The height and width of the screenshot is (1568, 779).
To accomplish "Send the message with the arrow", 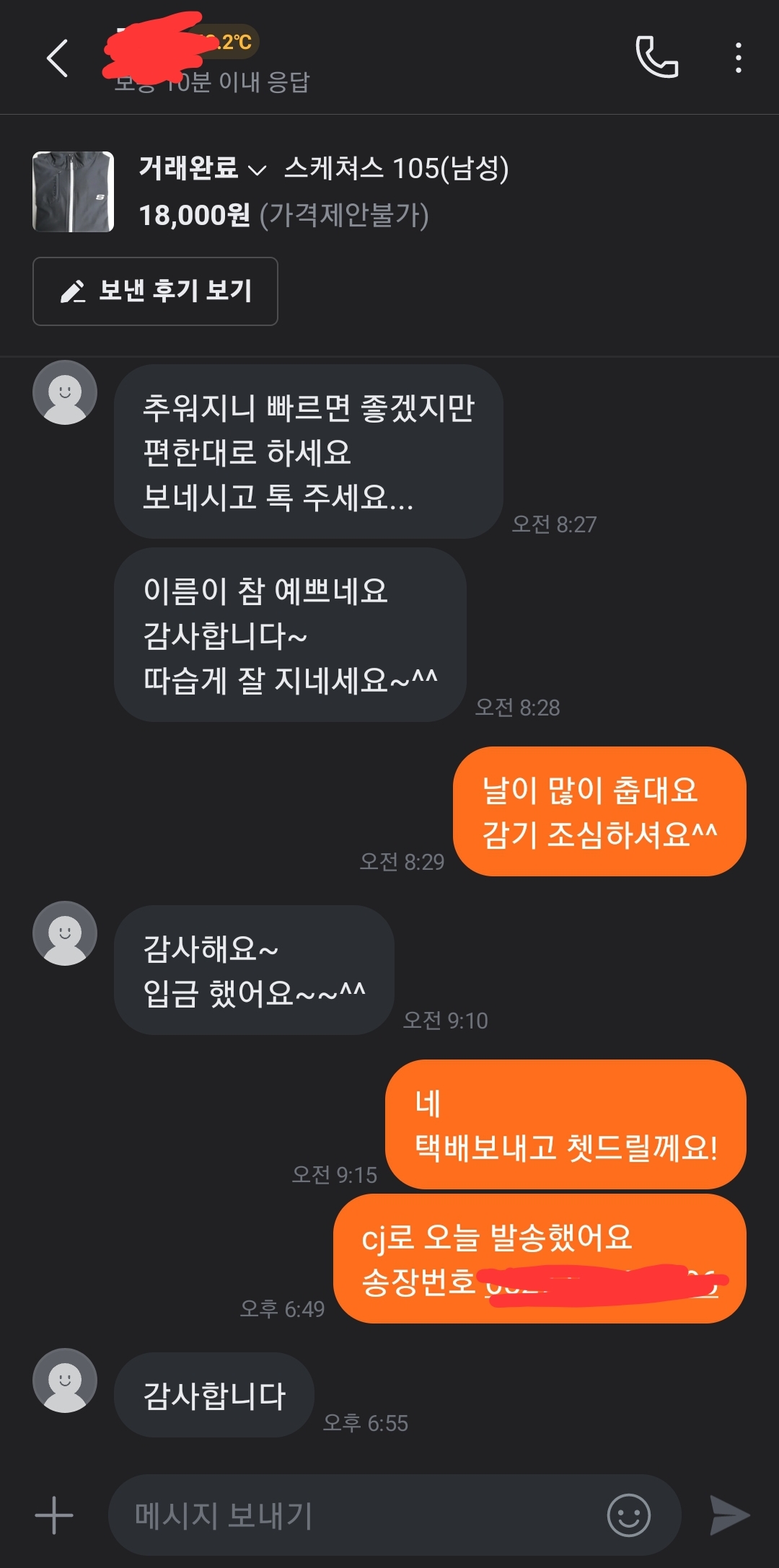I will tap(729, 1515).
